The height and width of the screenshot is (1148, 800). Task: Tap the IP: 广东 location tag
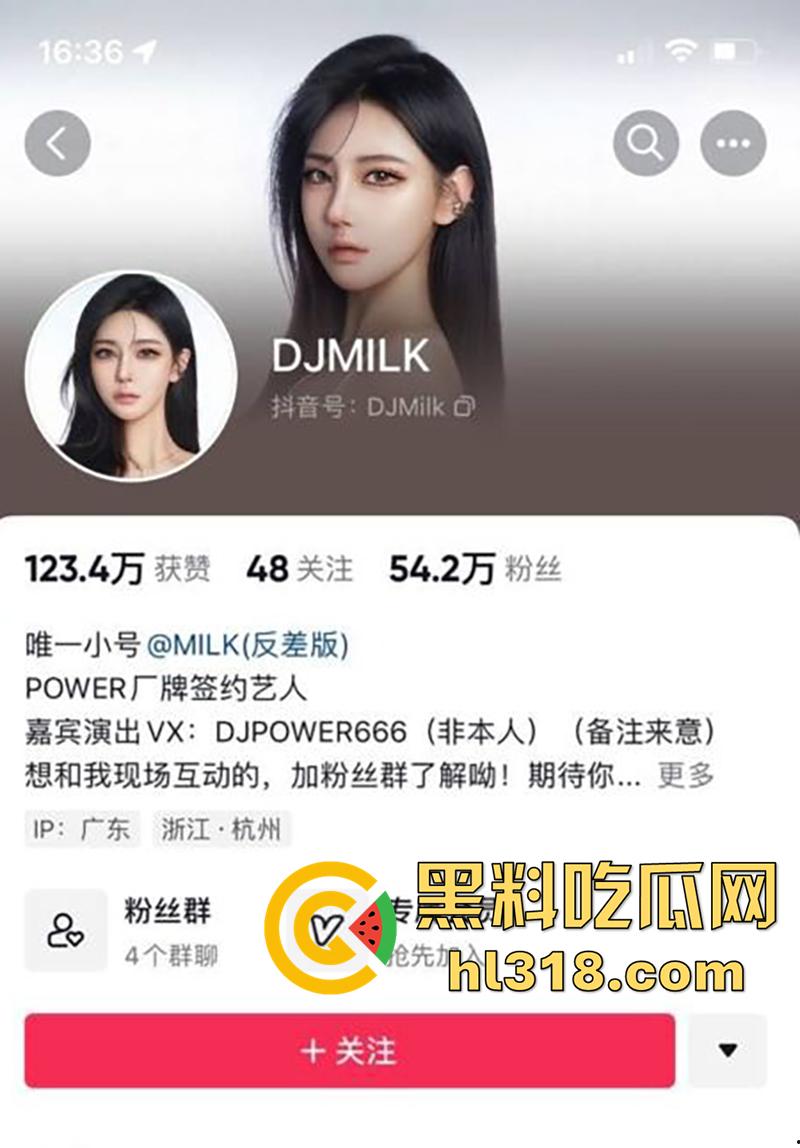85,827
